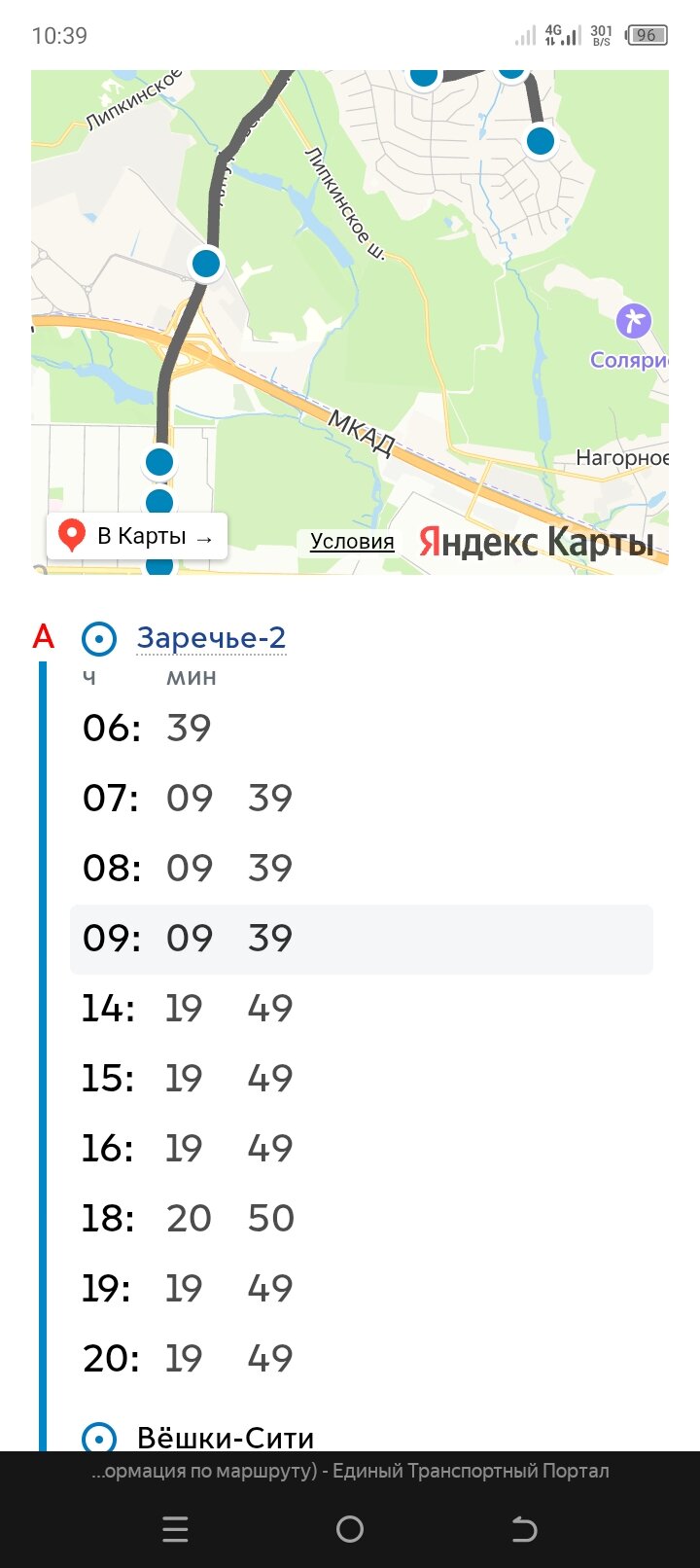The width and height of the screenshot is (700, 1568).
Task: Open the map in Яндекс Карты
Action: tap(137, 536)
